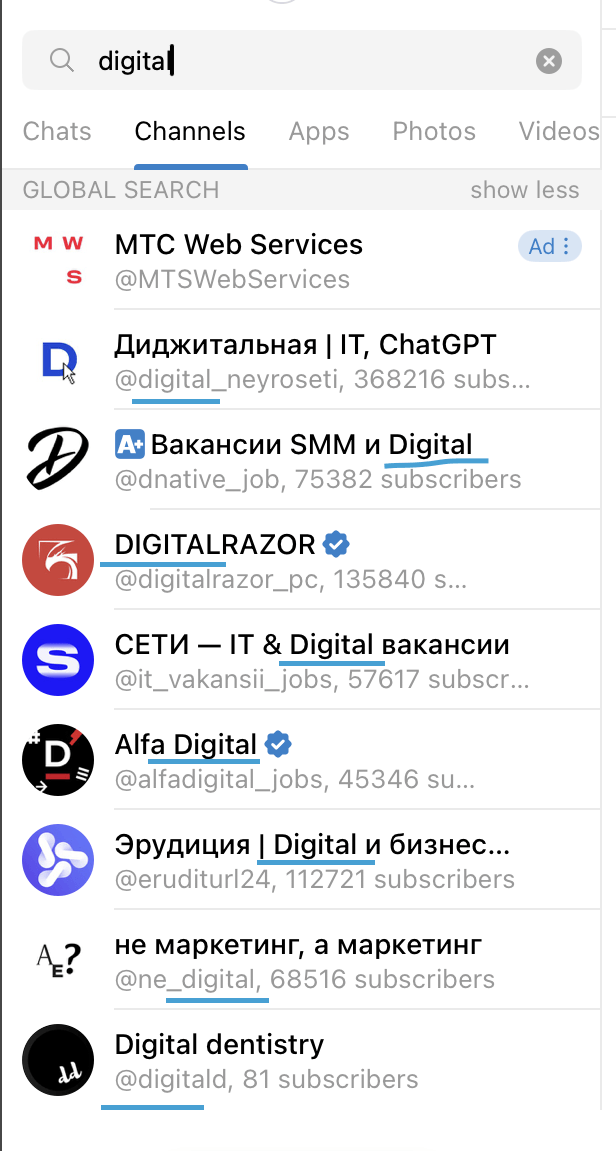Collapse results with show less

(x=525, y=190)
